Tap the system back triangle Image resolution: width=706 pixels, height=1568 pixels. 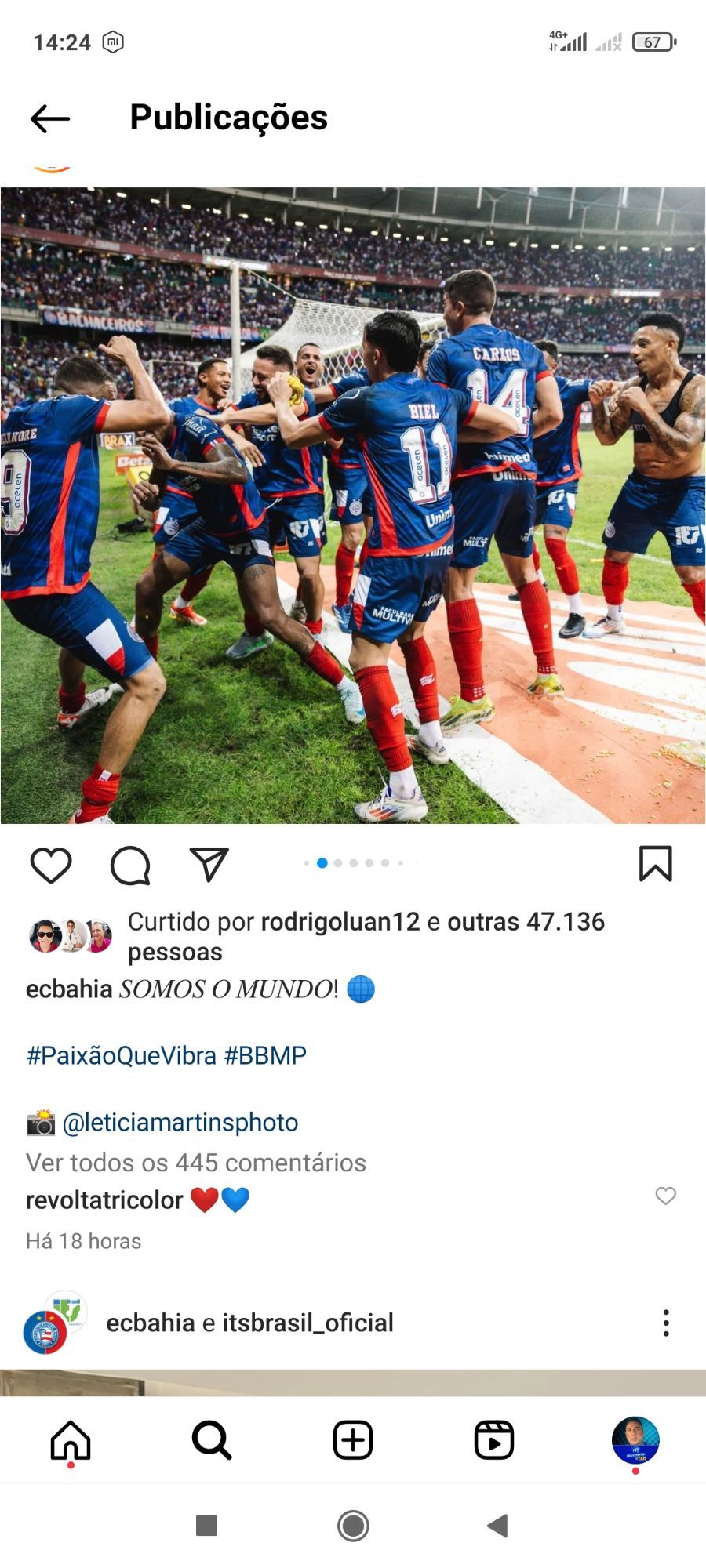pos(497,1526)
